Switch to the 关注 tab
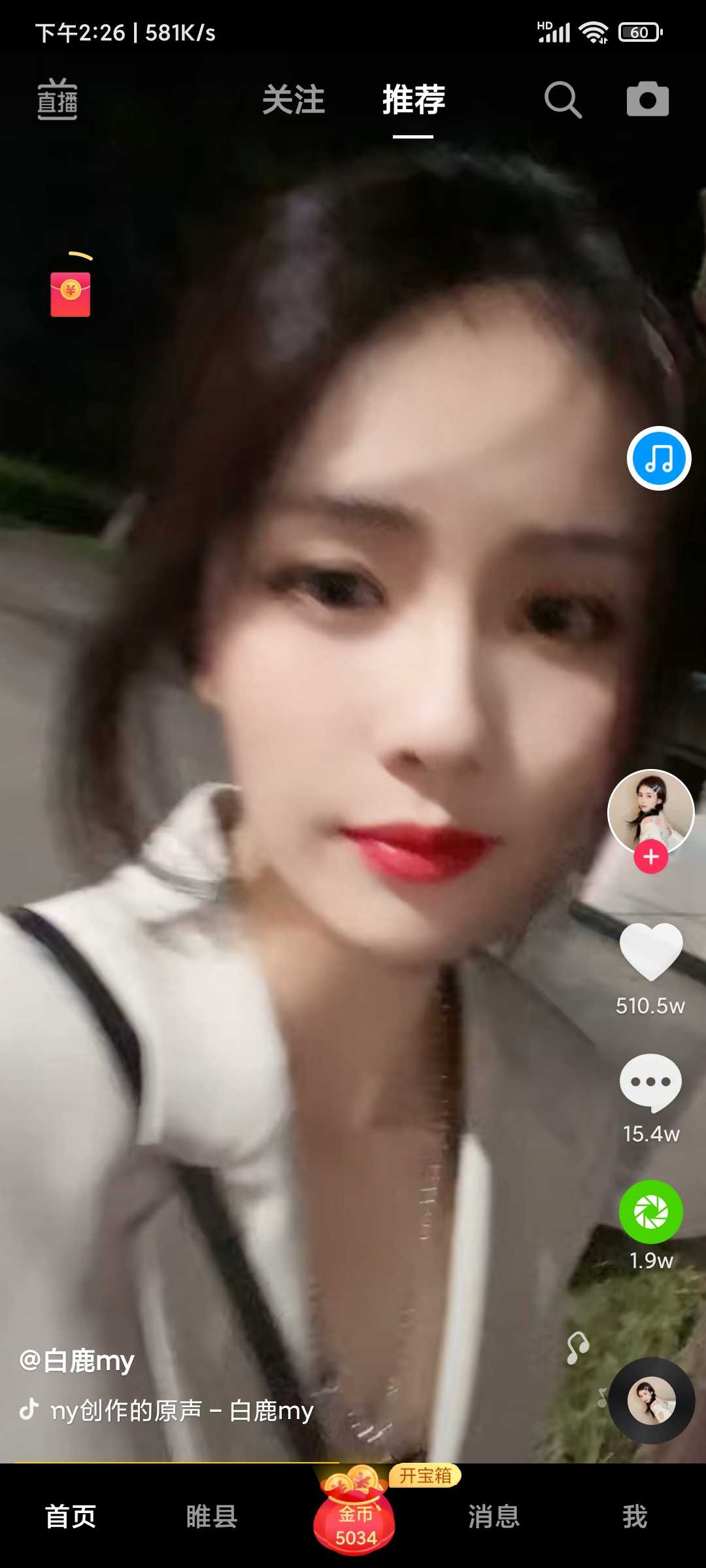Viewport: 706px width, 1568px height. pos(294,100)
